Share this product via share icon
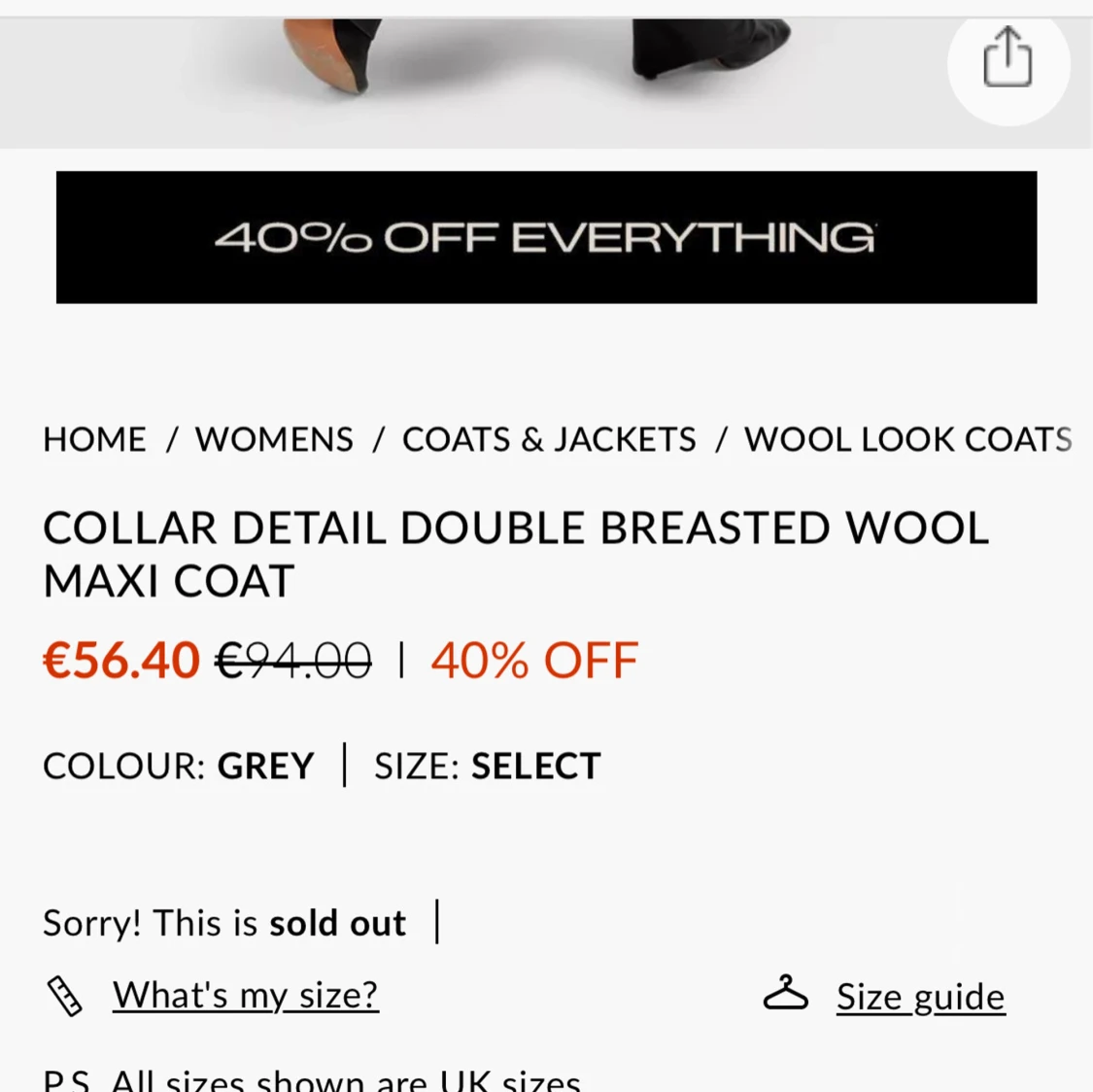Image resolution: width=1093 pixels, height=1092 pixels. click(x=1008, y=61)
